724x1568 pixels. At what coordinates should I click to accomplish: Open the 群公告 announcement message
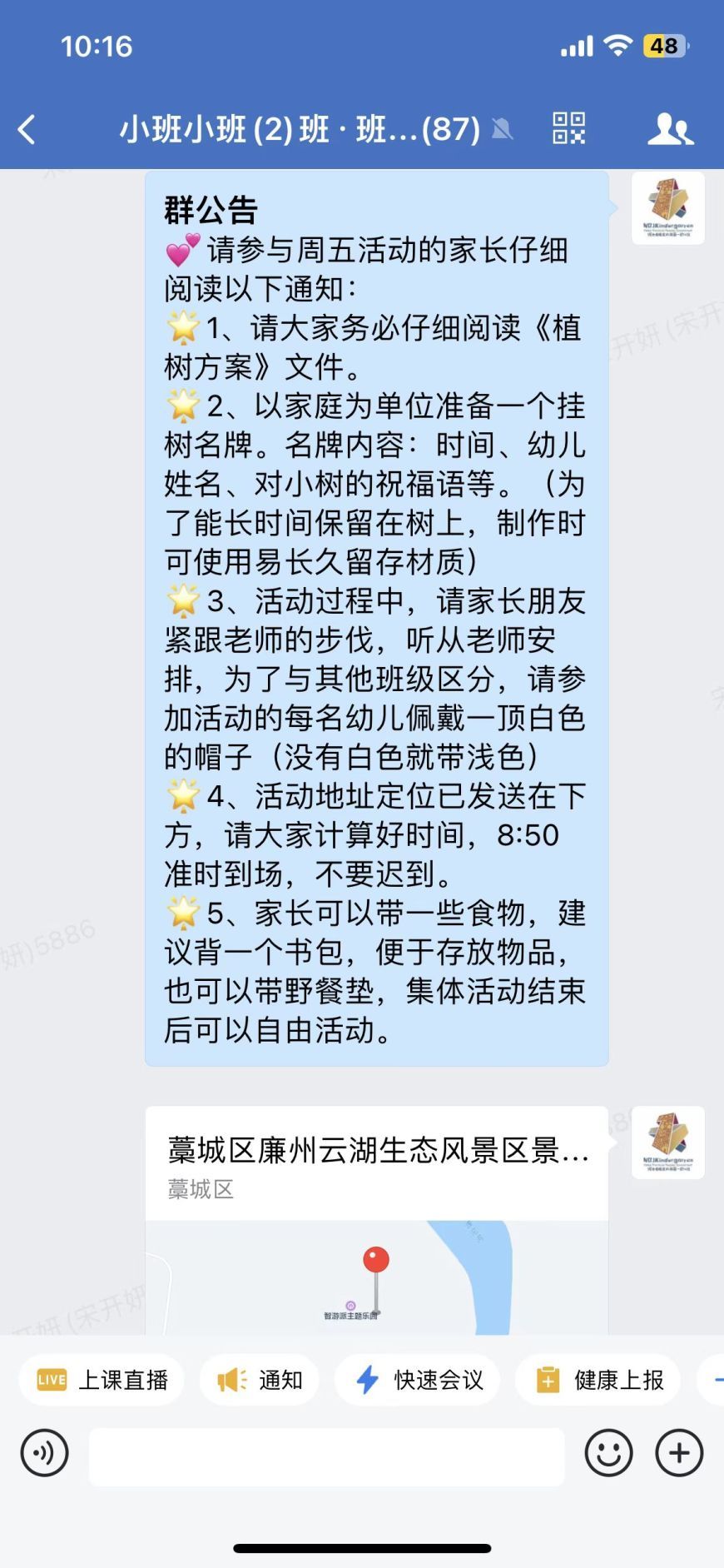pos(376,618)
